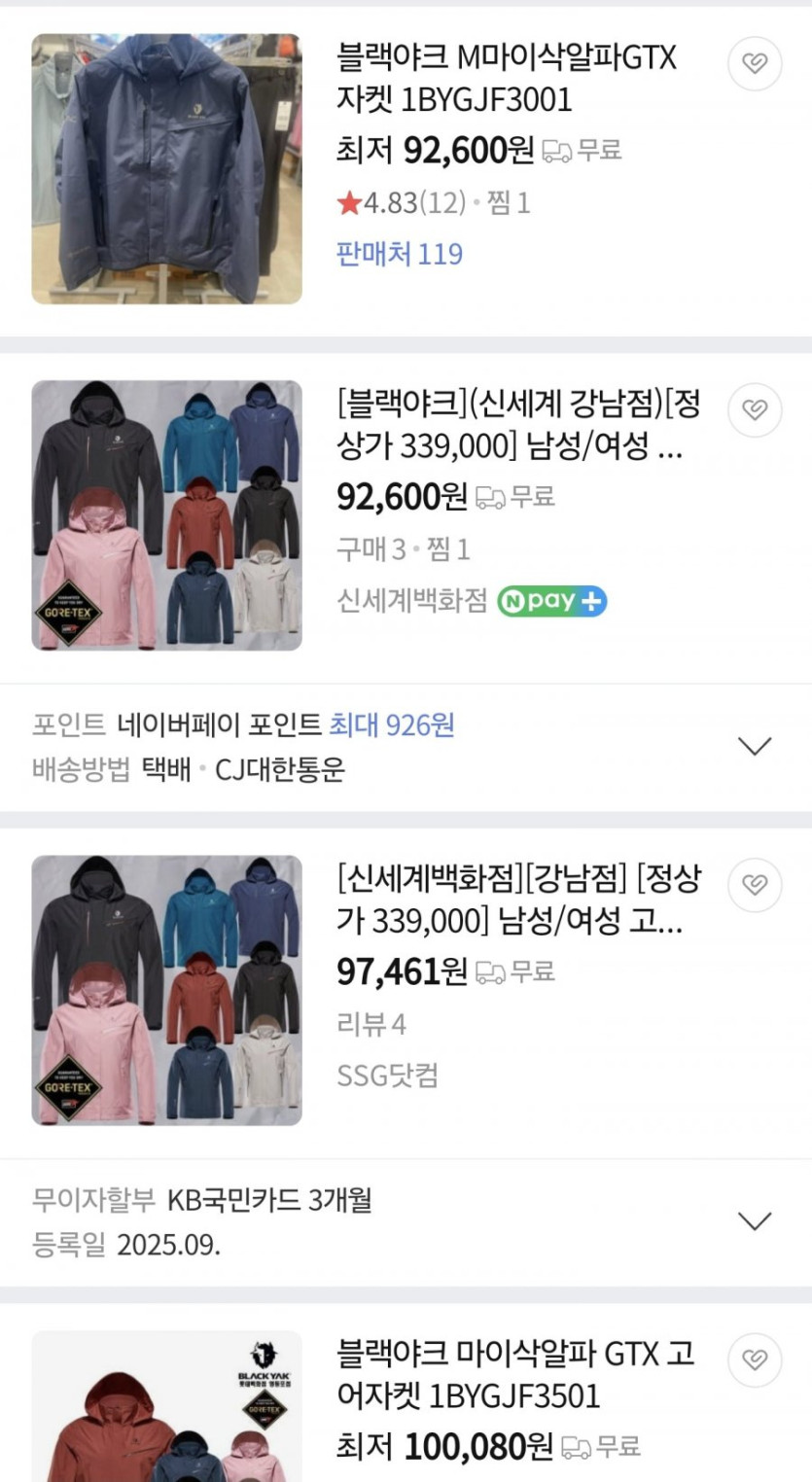The image size is (812, 1482).
Task: Open 블랙야크 M마이삭알파GTX 자켓 listing
Action: [506, 79]
